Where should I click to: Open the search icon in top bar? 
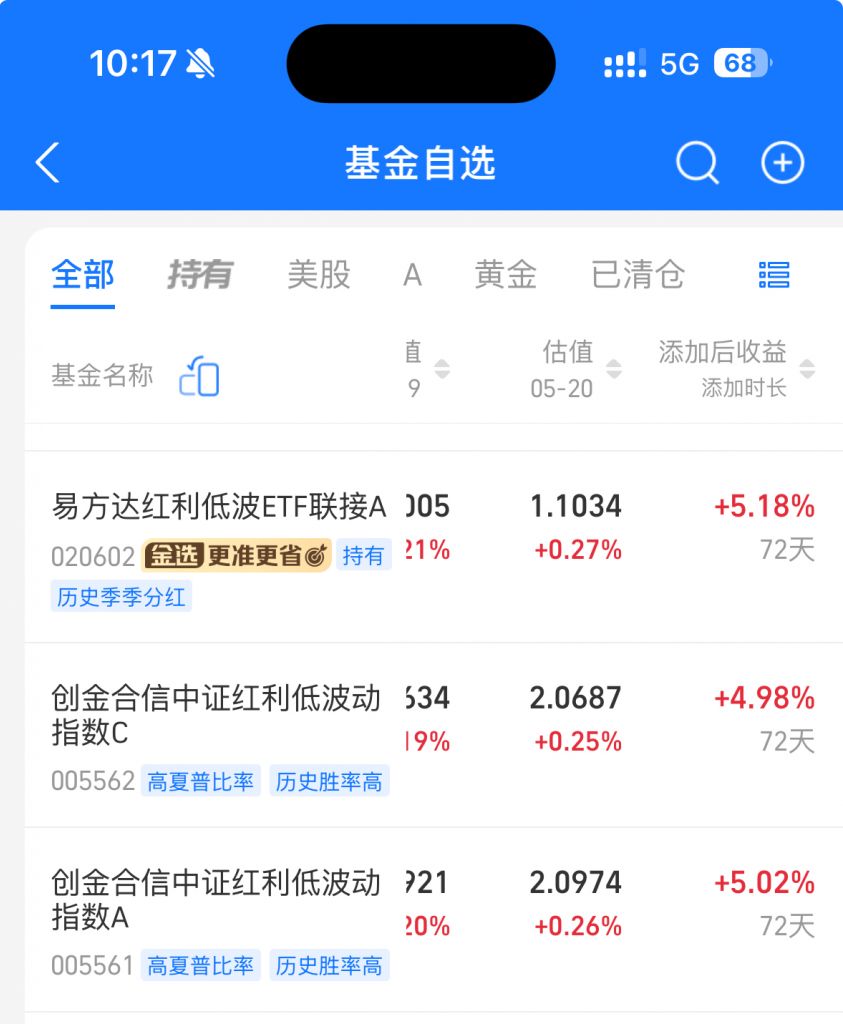click(698, 162)
